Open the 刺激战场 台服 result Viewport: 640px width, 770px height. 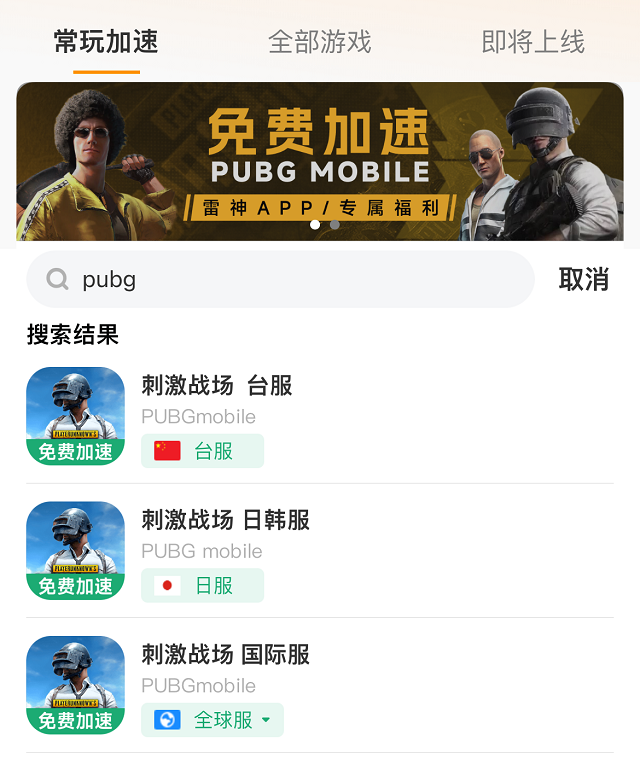[x=320, y=416]
